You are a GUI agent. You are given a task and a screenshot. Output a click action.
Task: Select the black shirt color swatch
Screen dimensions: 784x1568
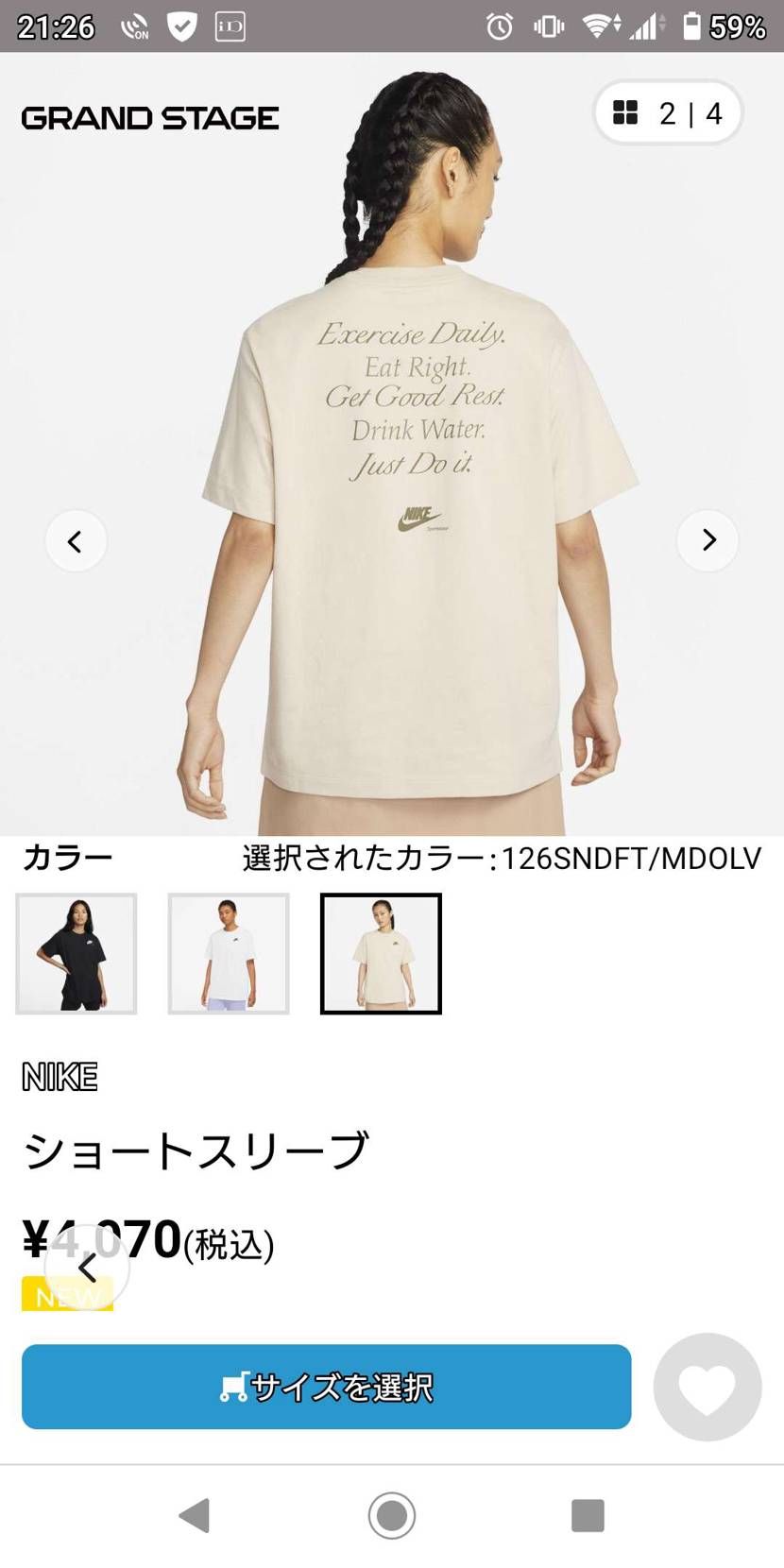click(76, 952)
